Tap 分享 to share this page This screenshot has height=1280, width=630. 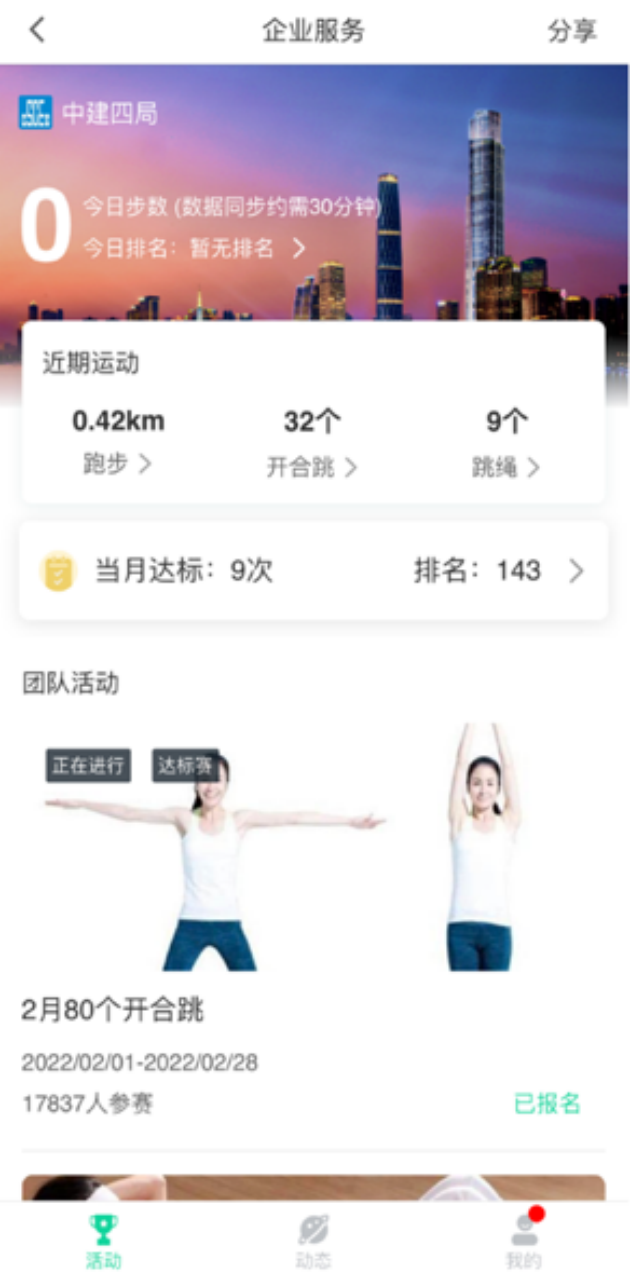click(572, 31)
